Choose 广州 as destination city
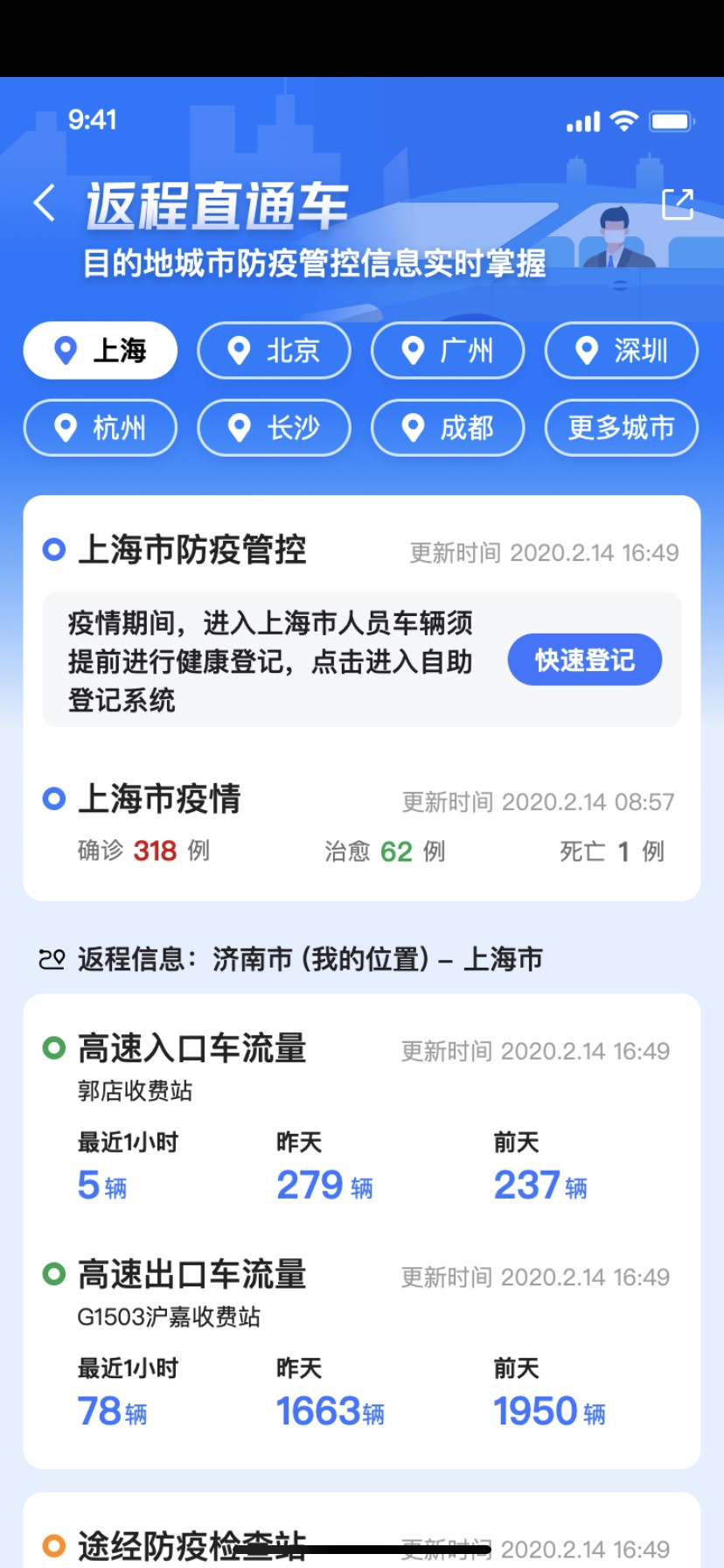 click(448, 351)
